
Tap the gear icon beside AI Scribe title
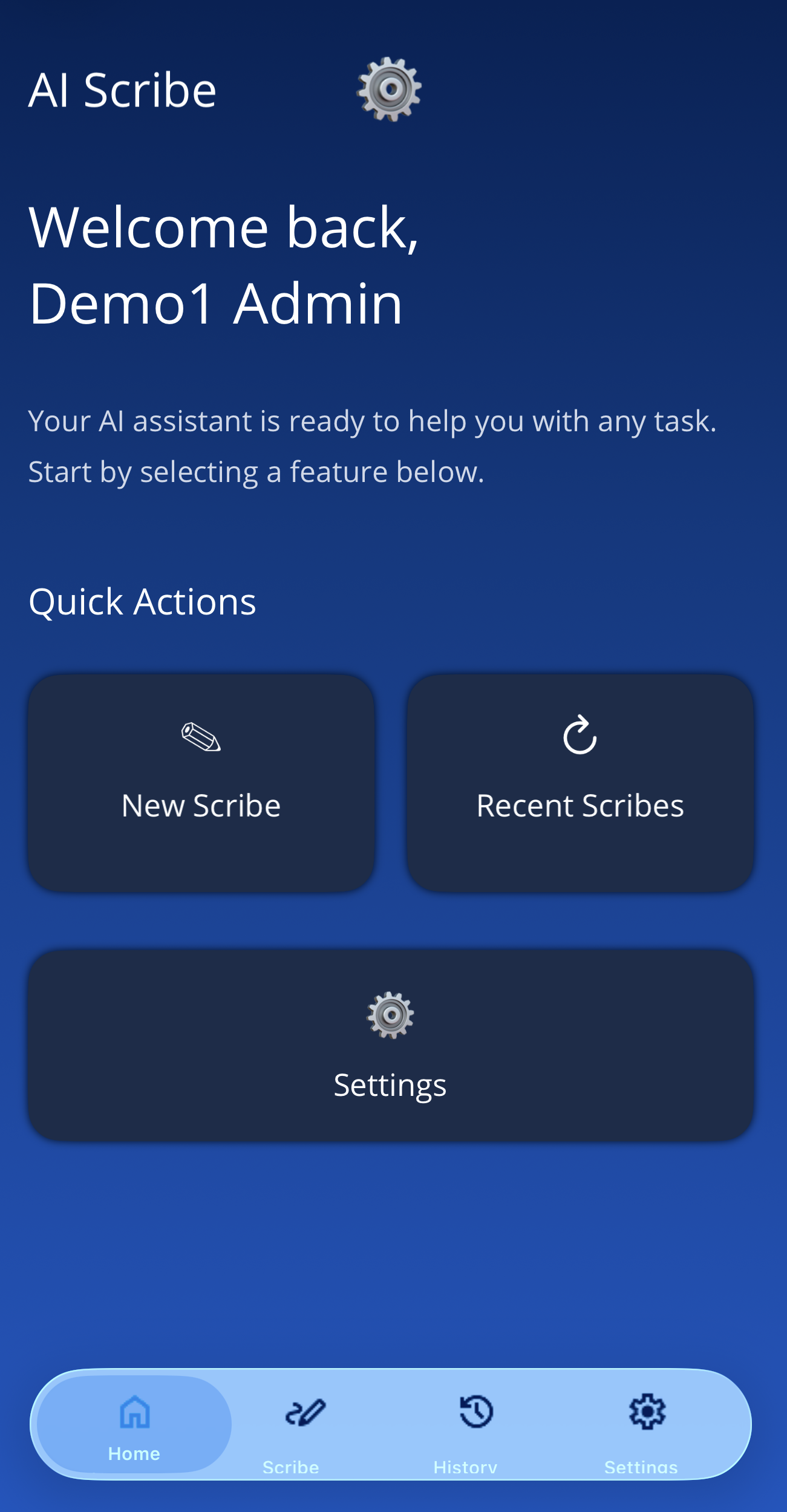point(390,90)
